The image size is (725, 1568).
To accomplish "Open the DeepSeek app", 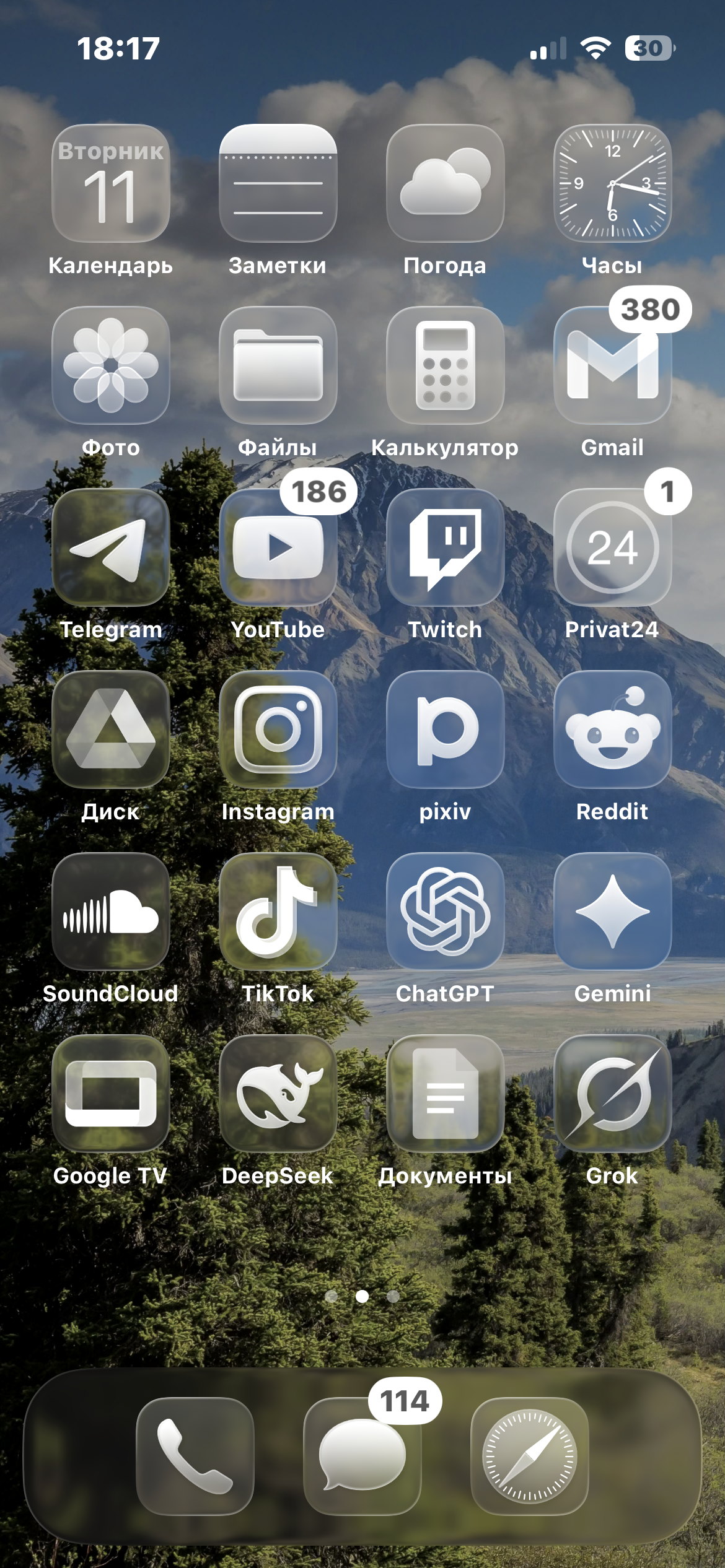I will pyautogui.click(x=278, y=1094).
